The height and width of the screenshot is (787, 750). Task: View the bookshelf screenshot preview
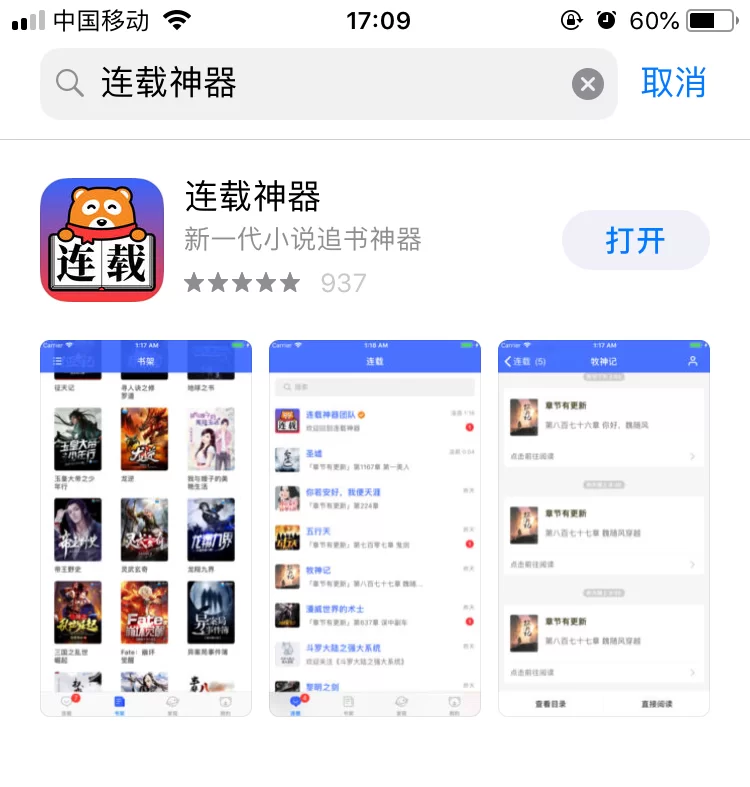[x=145, y=528]
